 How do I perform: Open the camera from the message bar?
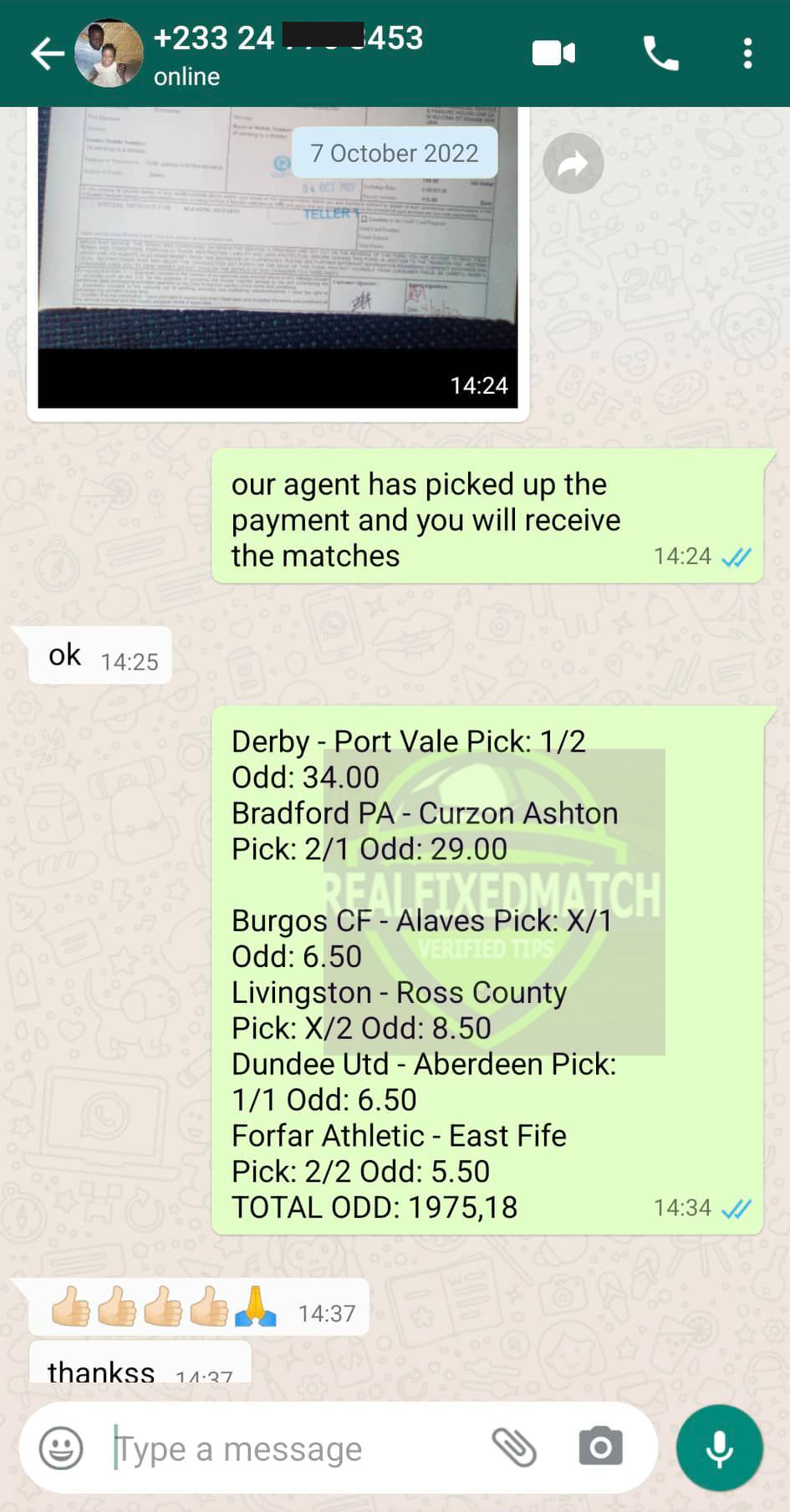(x=600, y=1448)
